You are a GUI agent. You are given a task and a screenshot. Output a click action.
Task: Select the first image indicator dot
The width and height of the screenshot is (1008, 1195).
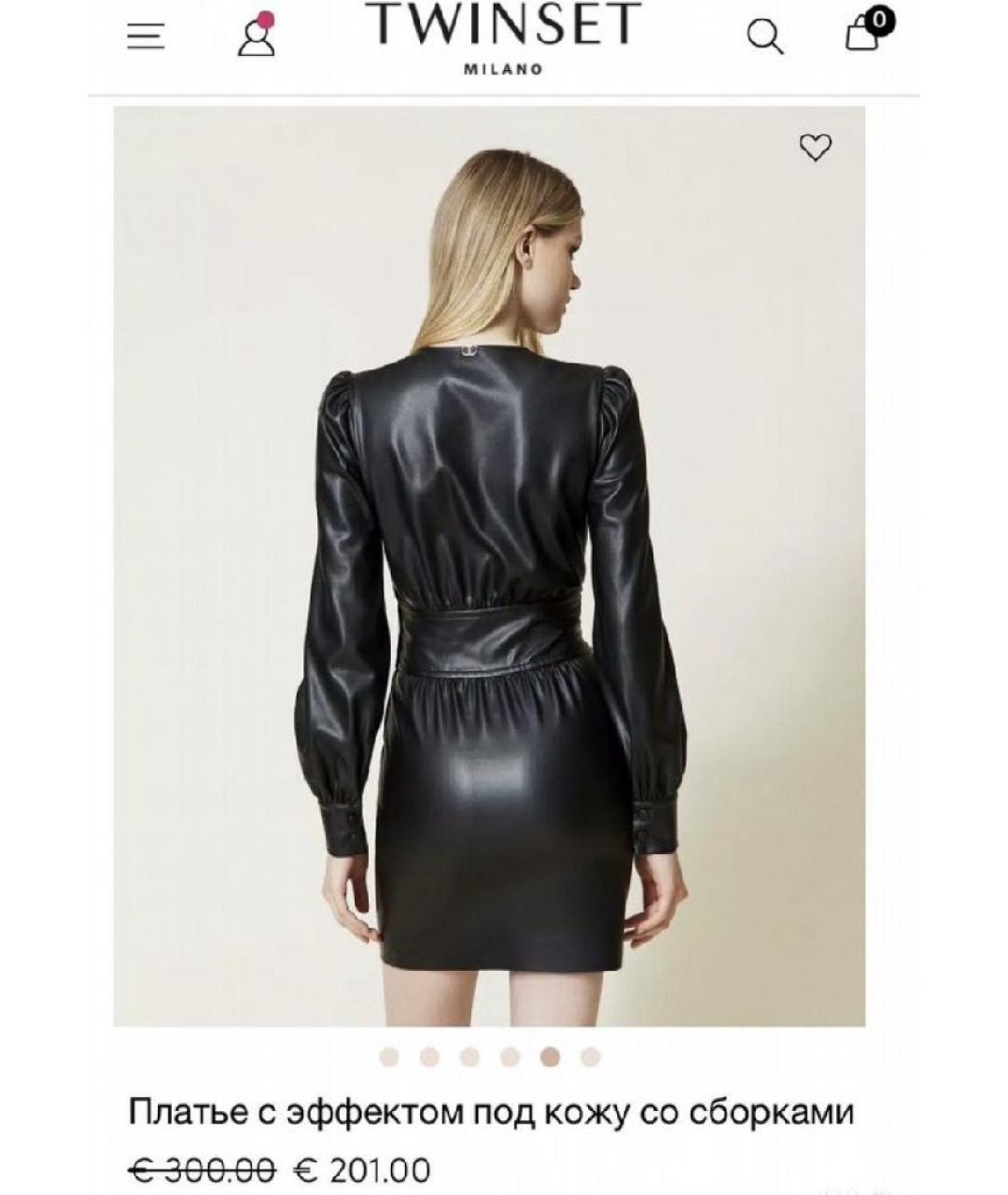(x=390, y=1057)
